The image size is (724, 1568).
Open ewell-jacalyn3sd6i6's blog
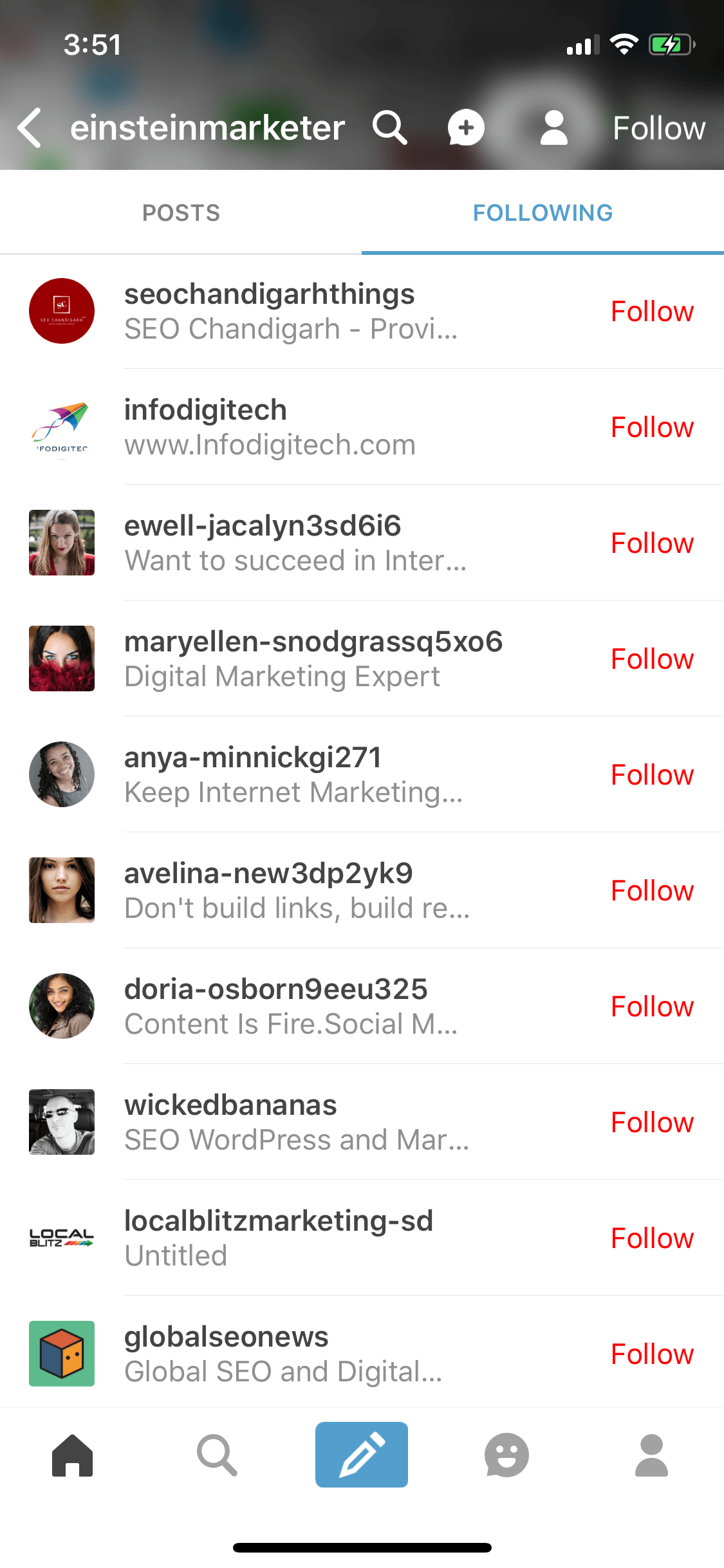pos(362,543)
